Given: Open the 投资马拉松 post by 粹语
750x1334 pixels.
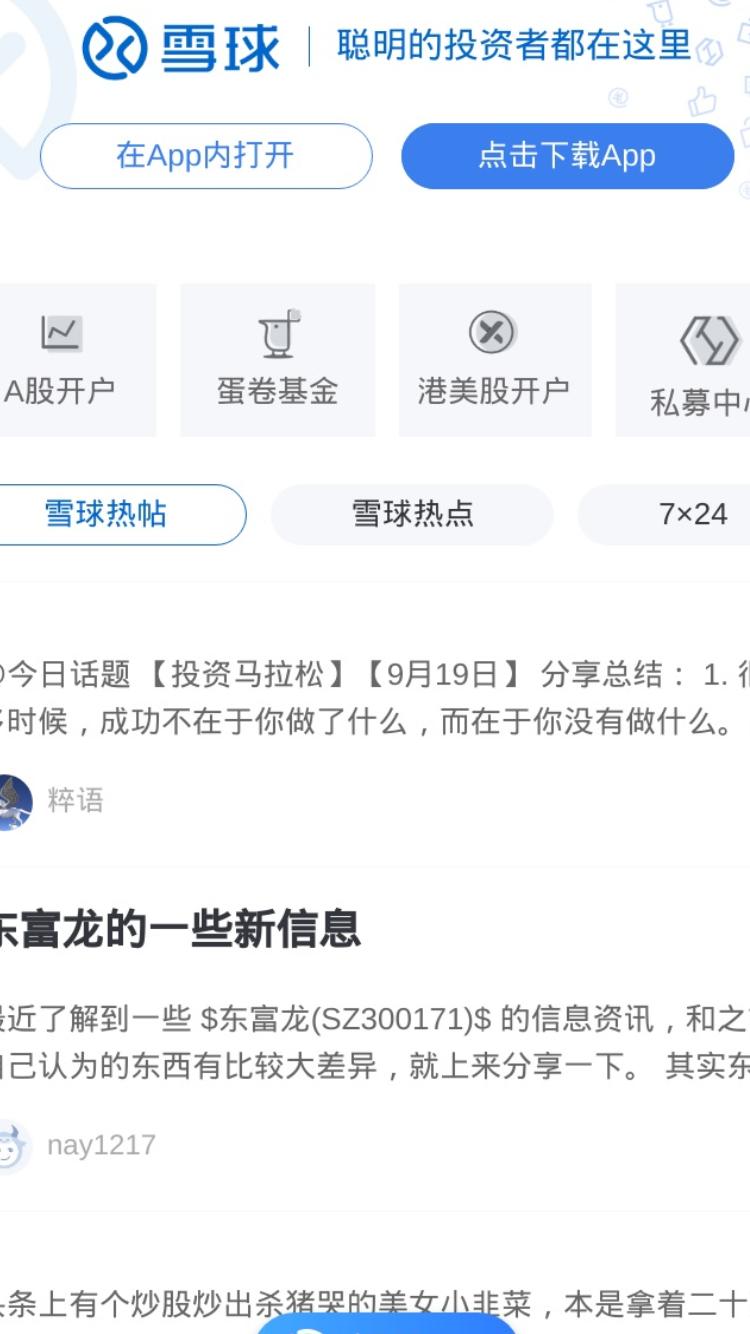Looking at the screenshot, I should pos(375,697).
